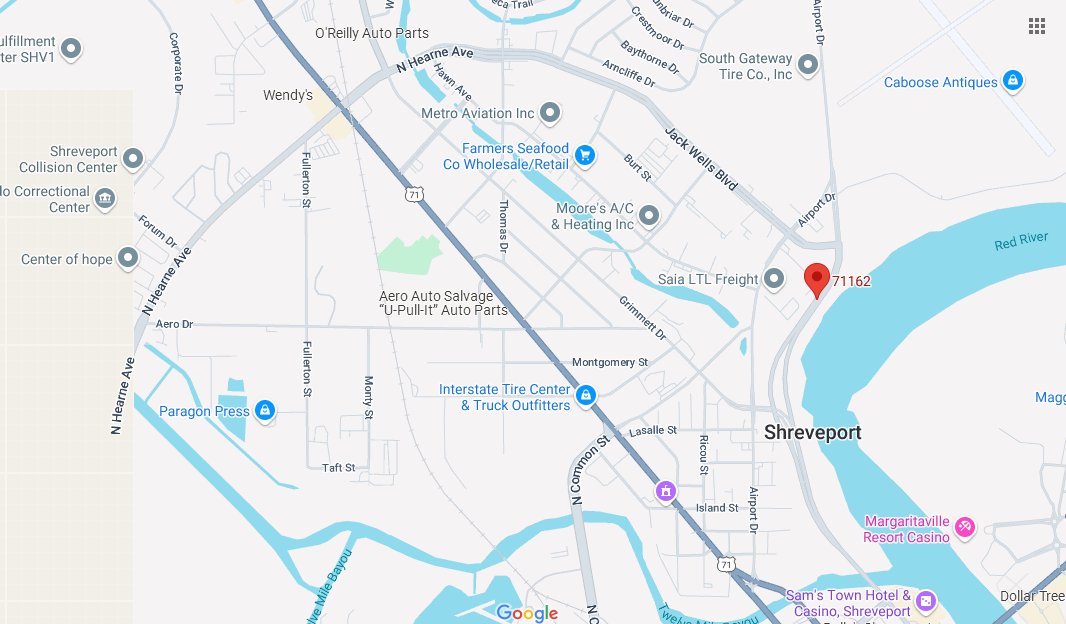This screenshot has width=1066, height=624.
Task: Open the Shreveport Collision Center marker
Action: [132, 158]
